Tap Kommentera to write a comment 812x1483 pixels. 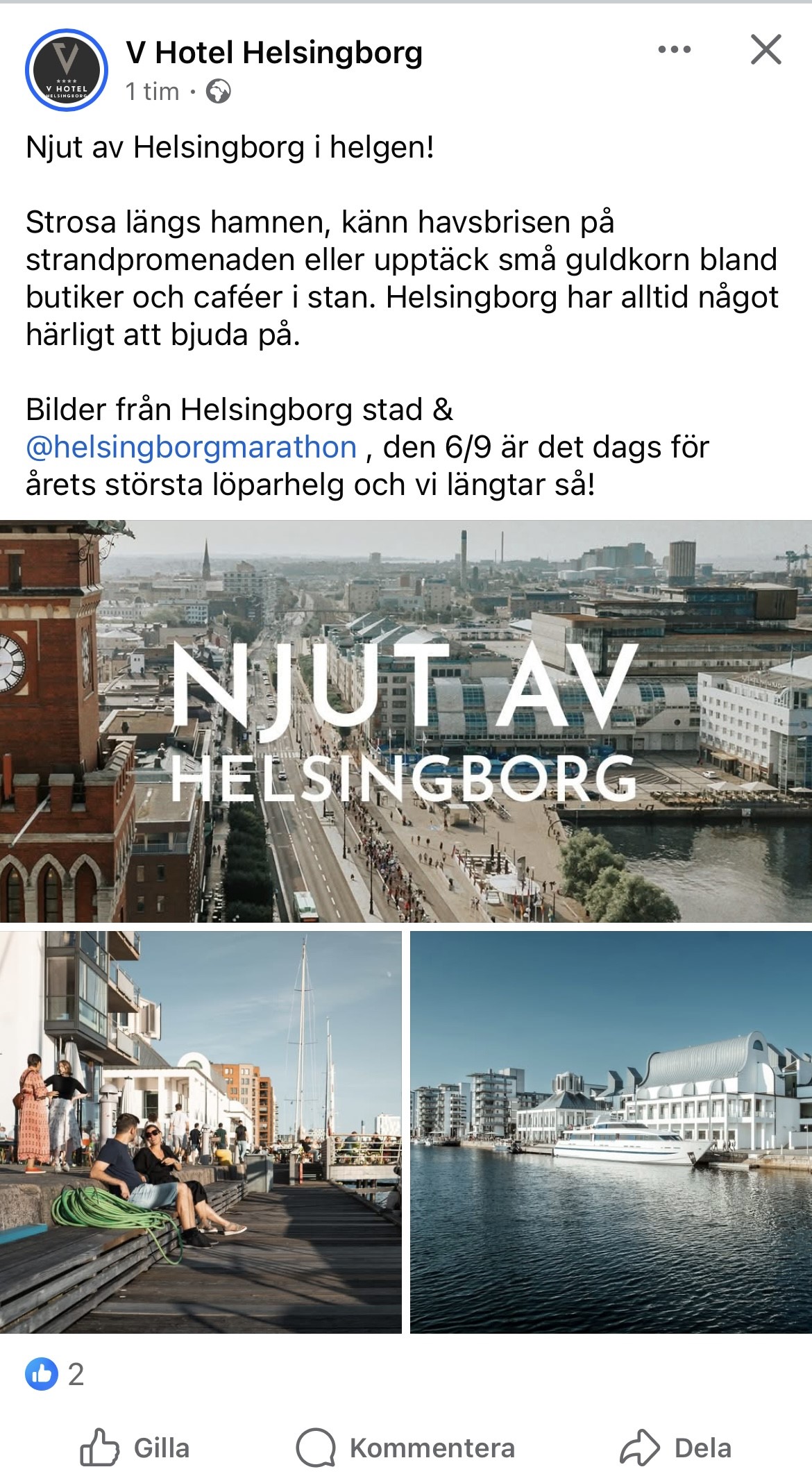click(x=406, y=1448)
